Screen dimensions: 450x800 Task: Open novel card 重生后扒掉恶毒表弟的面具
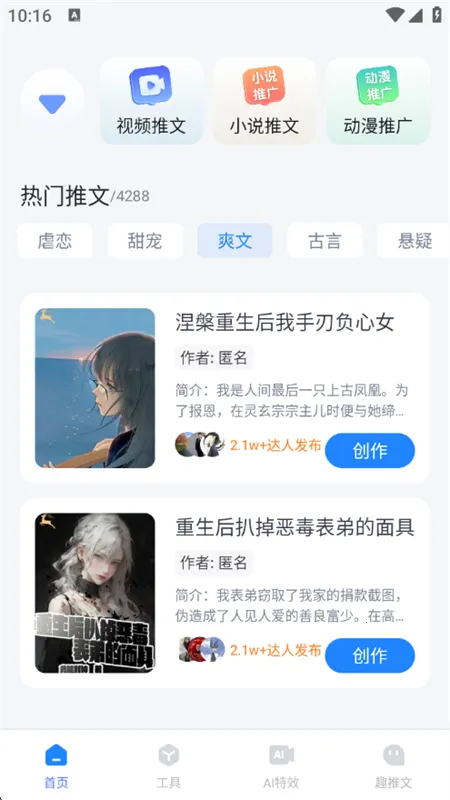pyautogui.click(x=224, y=593)
